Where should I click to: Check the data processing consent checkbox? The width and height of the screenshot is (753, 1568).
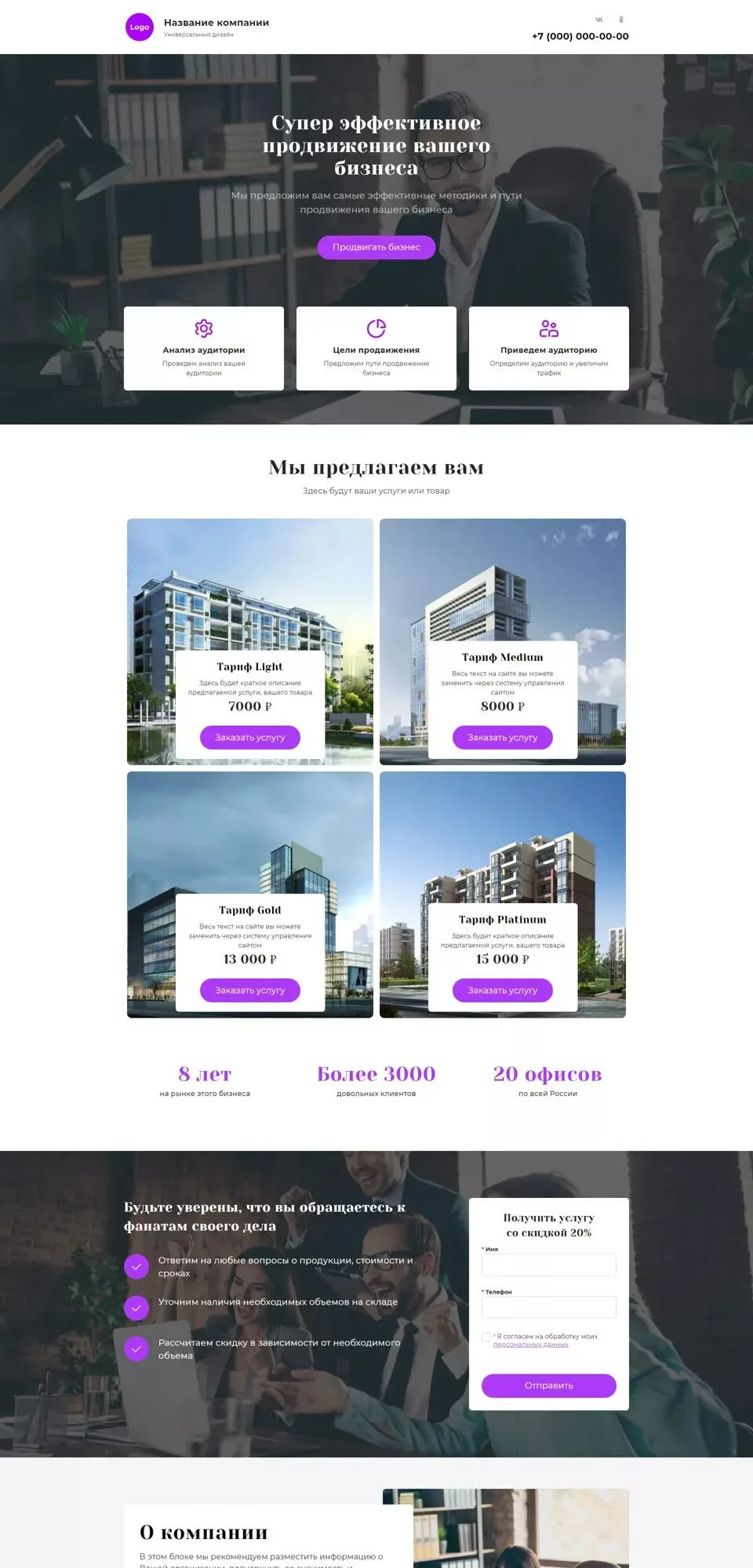pos(486,1337)
